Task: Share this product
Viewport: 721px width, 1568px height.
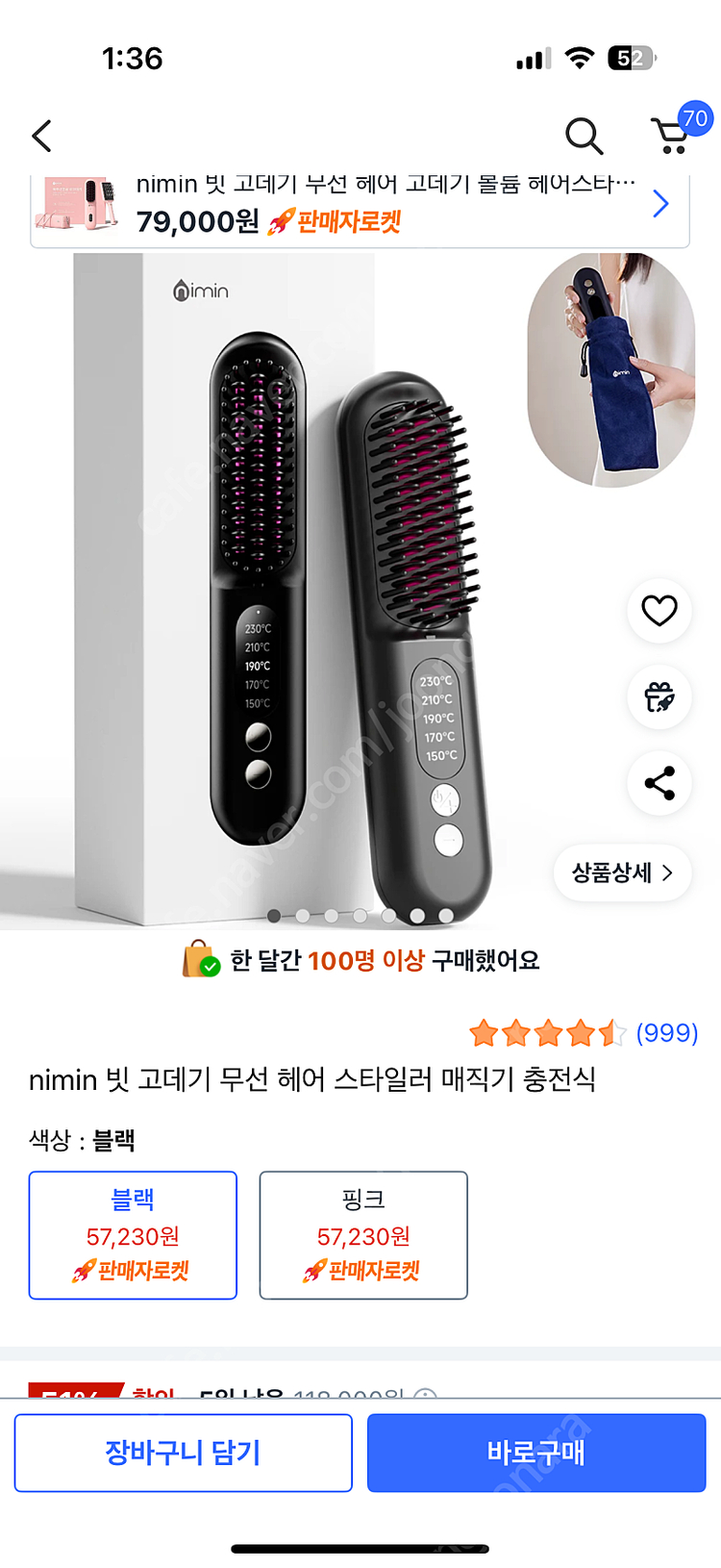Action: 659,783
